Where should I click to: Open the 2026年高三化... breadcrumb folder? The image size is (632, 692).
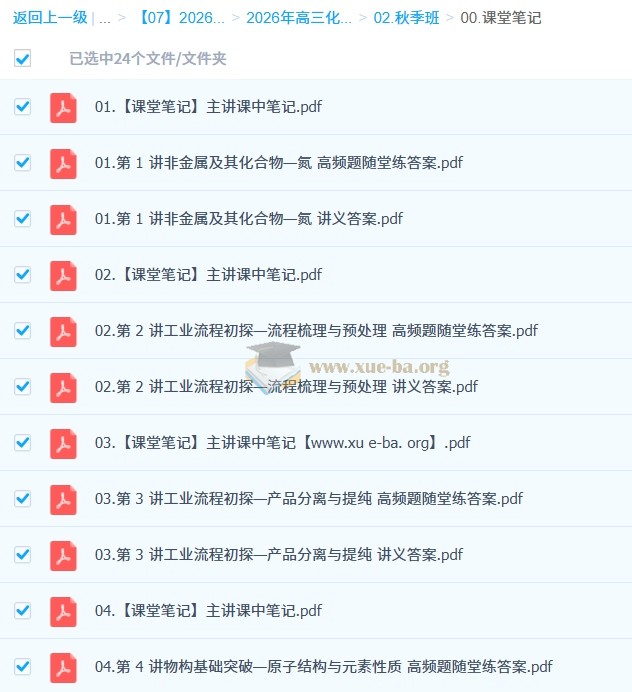pos(298,18)
